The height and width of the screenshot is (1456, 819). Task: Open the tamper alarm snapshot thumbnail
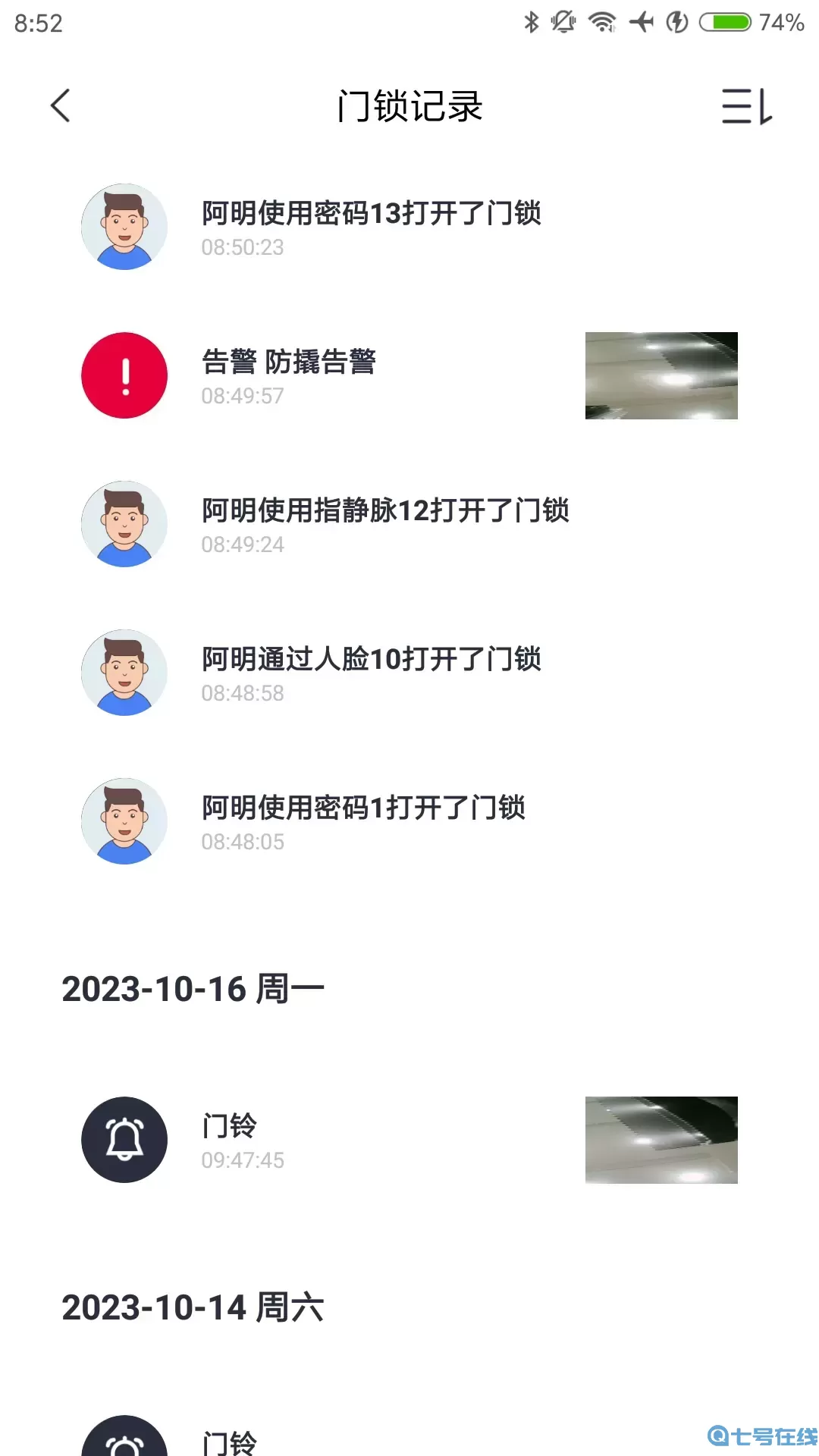[661, 376]
